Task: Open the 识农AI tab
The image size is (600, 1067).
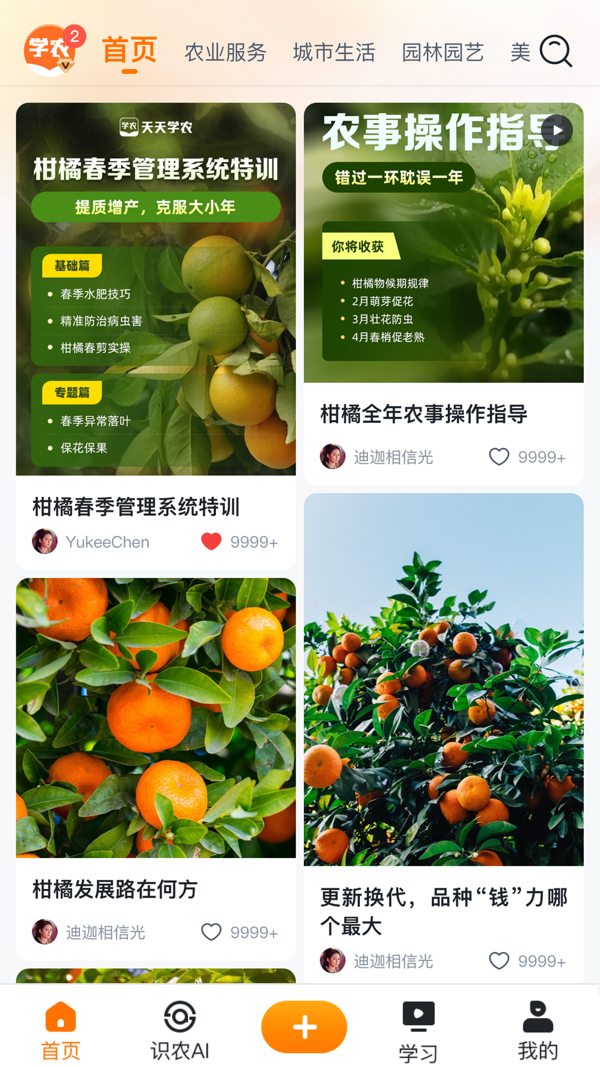Action: pyautogui.click(x=180, y=1031)
